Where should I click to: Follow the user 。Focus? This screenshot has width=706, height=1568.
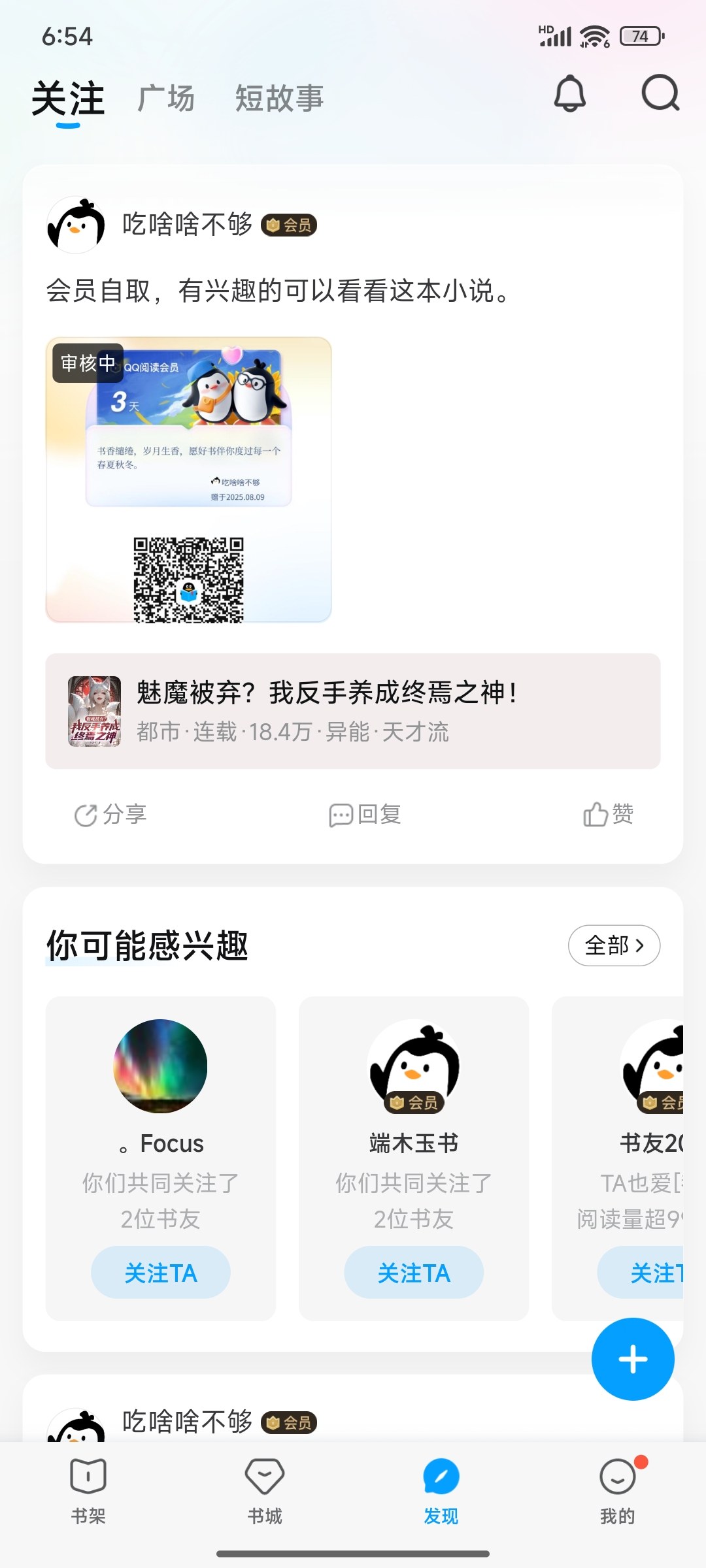[160, 1273]
